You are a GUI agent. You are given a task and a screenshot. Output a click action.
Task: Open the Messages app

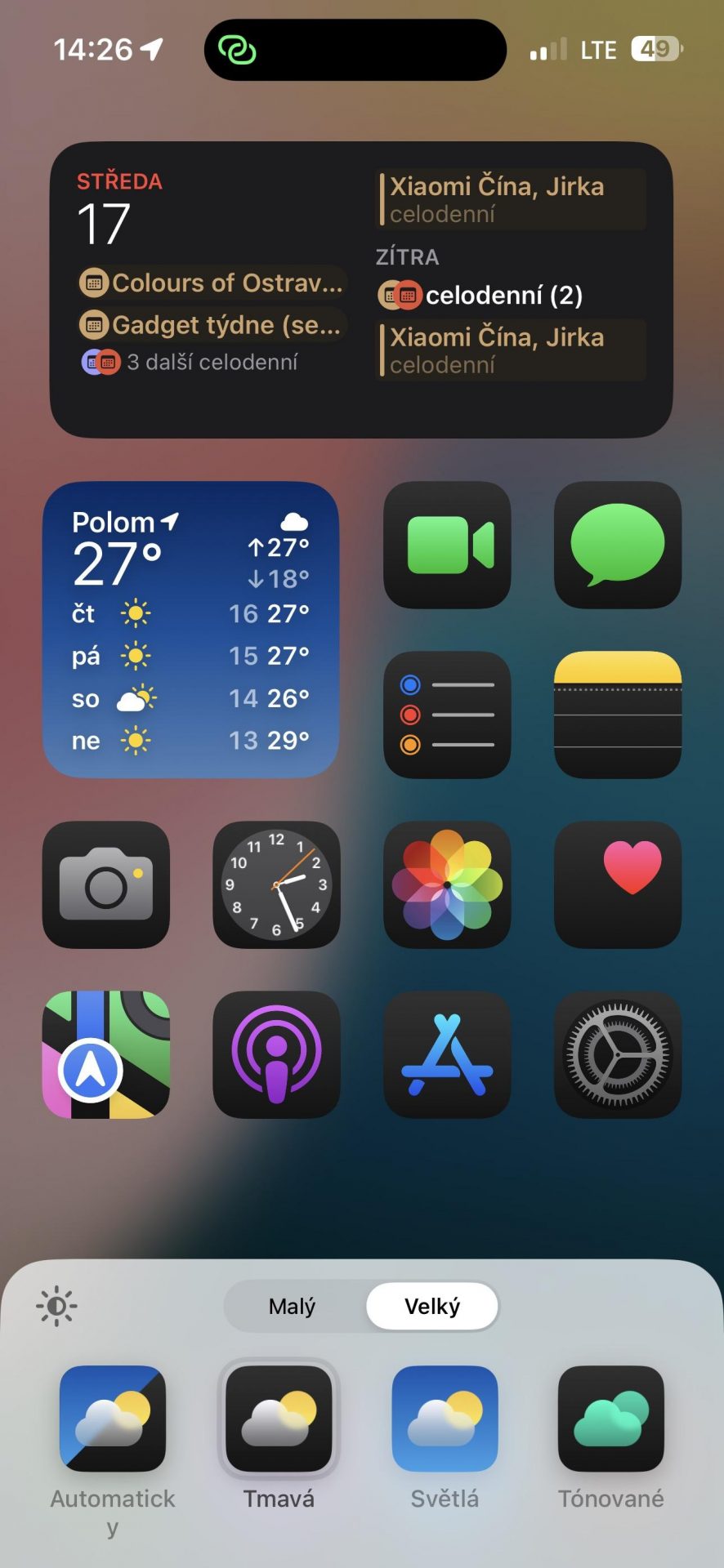click(618, 545)
